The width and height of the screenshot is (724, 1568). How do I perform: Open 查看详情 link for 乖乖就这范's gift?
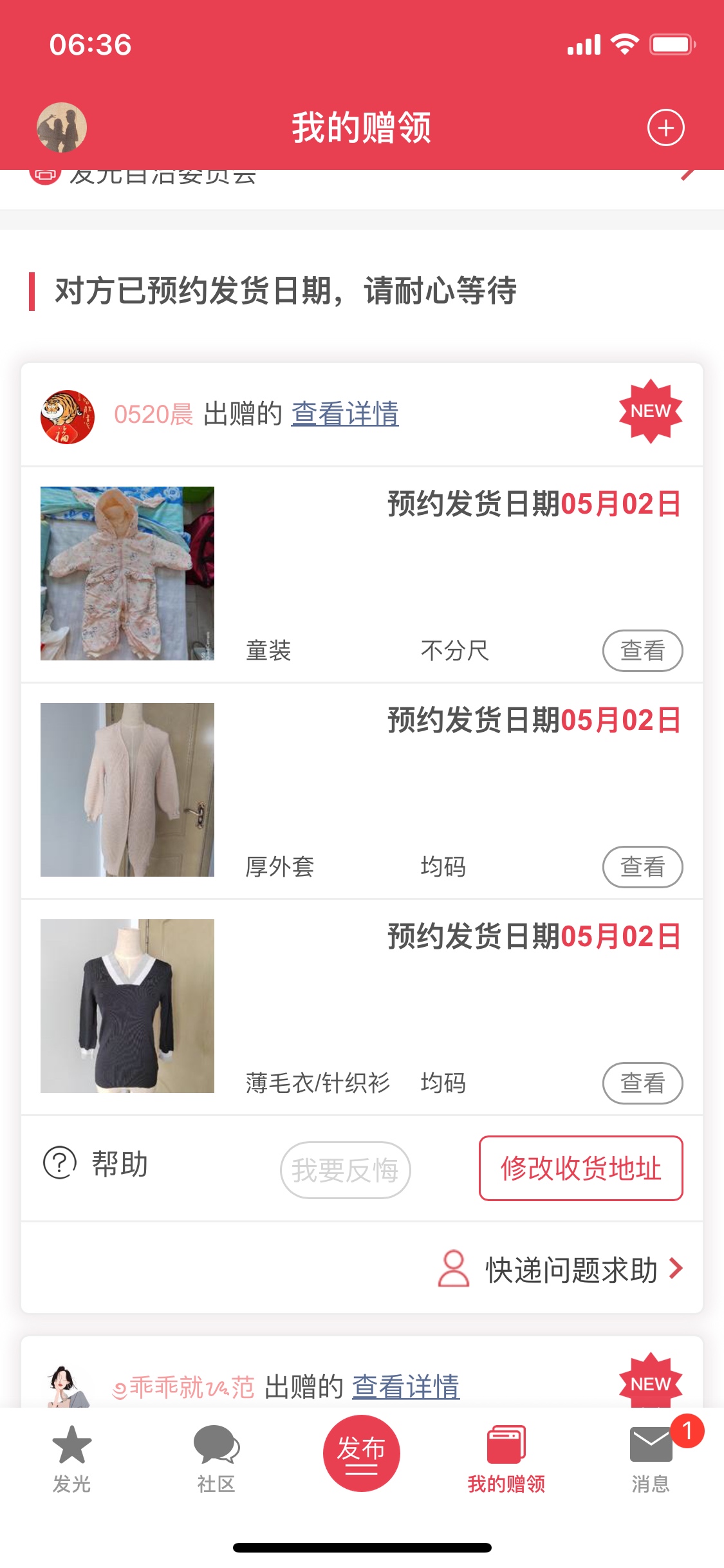tap(405, 1387)
